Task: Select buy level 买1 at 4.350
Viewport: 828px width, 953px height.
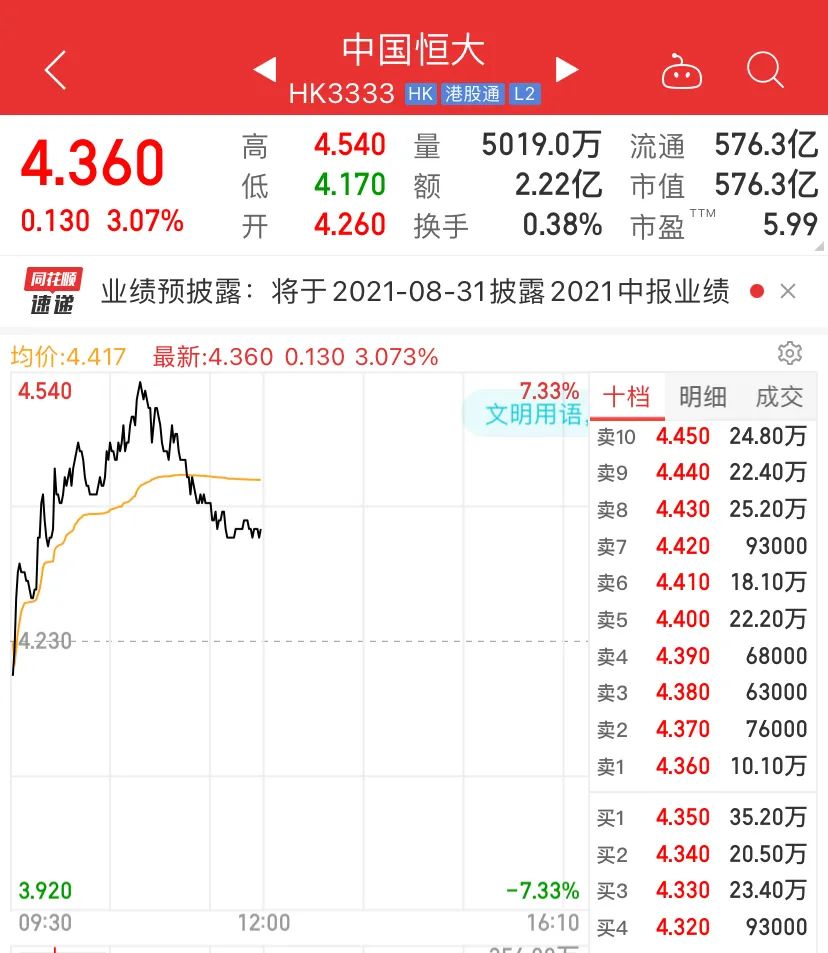Action: point(700,817)
